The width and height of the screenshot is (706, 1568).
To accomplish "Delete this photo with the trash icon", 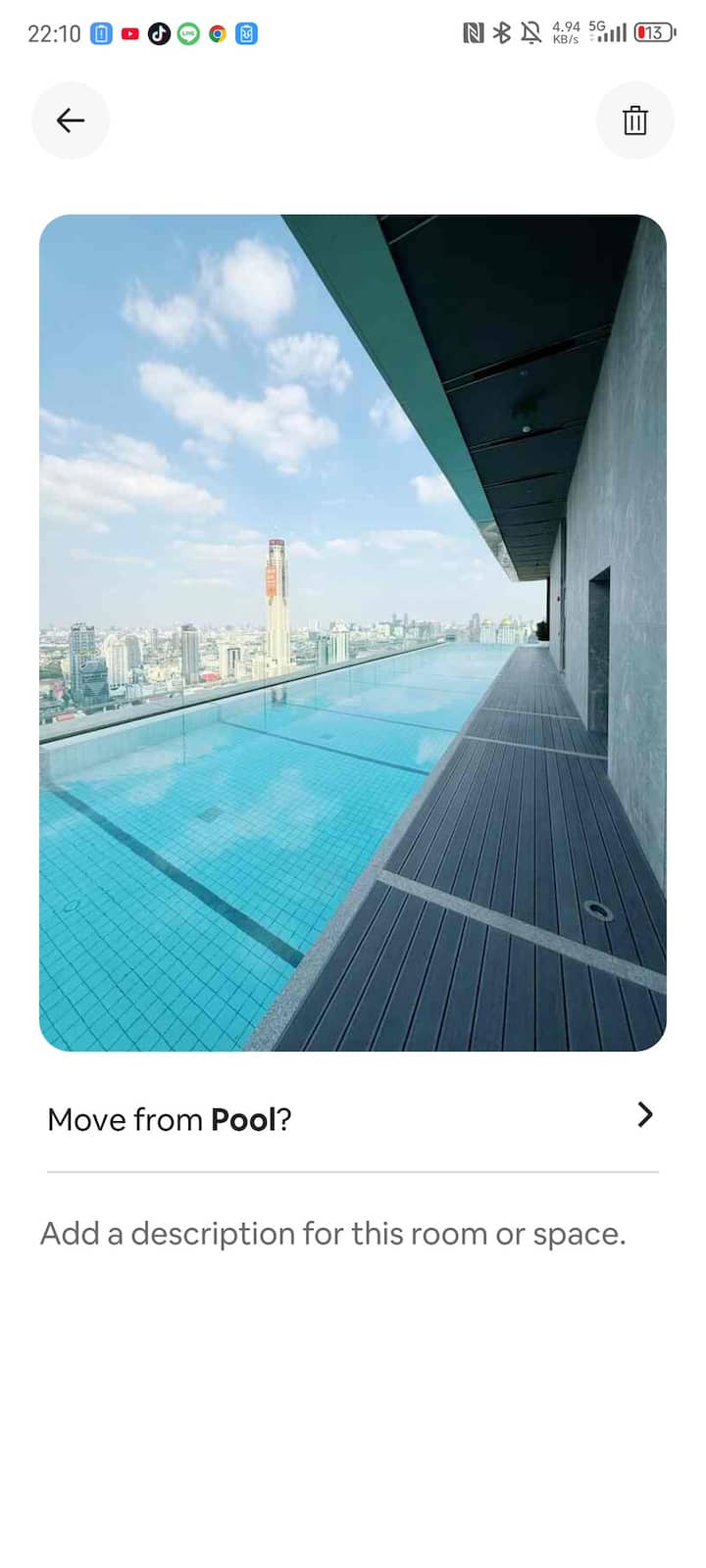I will tap(634, 121).
